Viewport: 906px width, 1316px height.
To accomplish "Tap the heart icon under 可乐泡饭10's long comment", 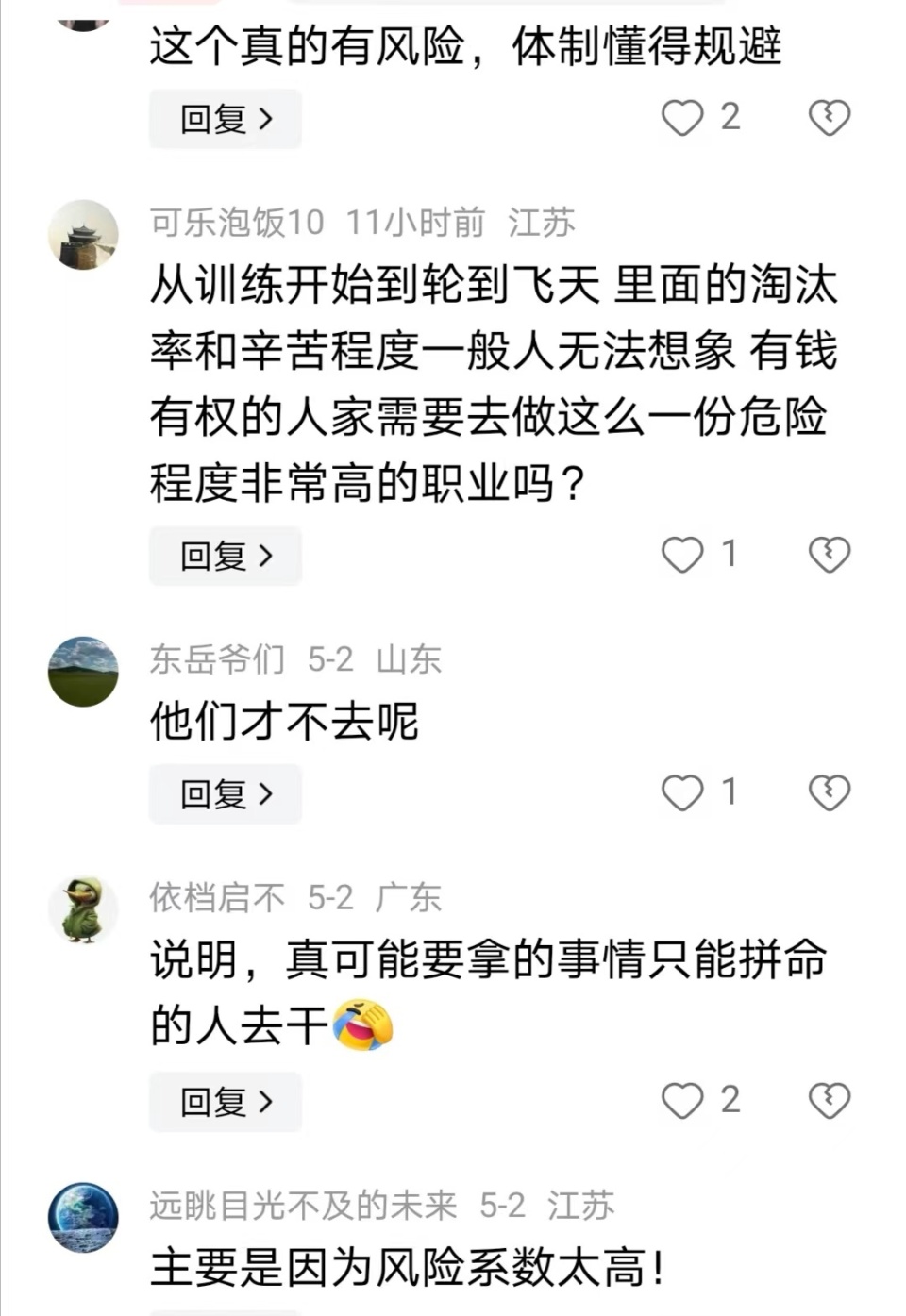I will click(x=681, y=555).
